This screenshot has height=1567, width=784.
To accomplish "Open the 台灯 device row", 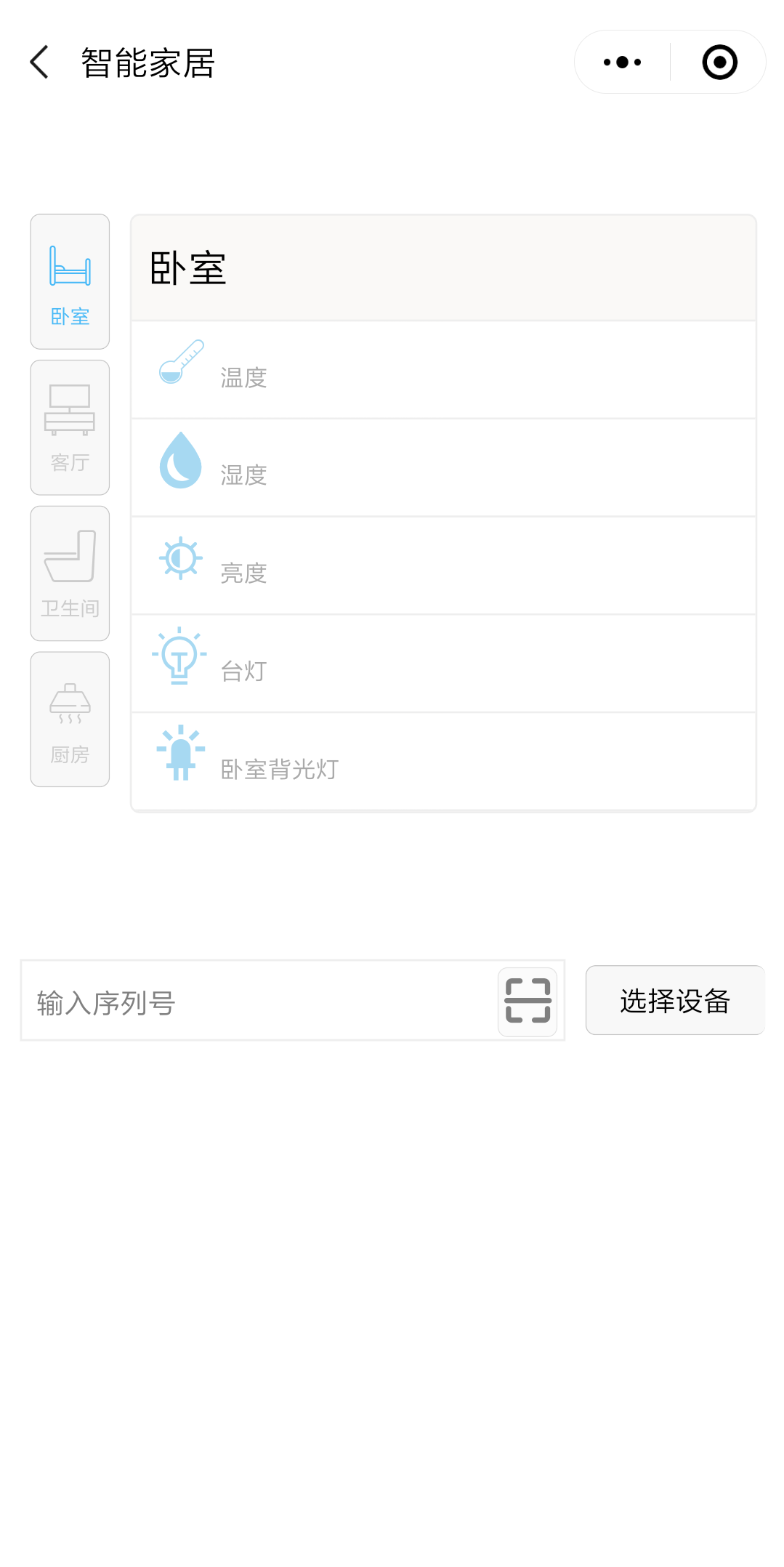I will pyautogui.click(x=443, y=664).
